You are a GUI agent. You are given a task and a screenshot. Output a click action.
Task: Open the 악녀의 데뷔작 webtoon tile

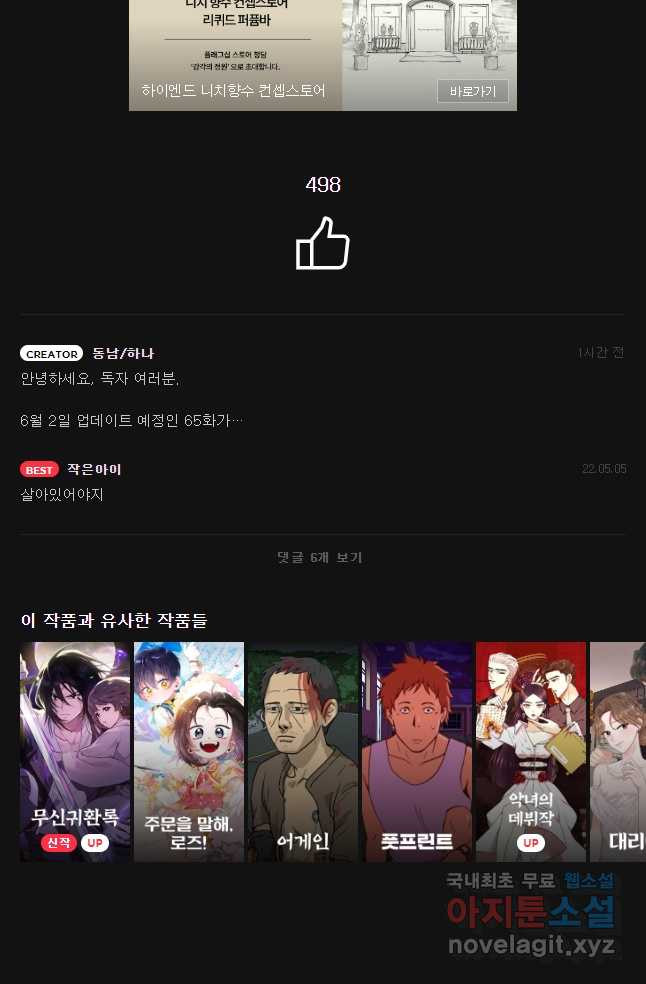(531, 751)
